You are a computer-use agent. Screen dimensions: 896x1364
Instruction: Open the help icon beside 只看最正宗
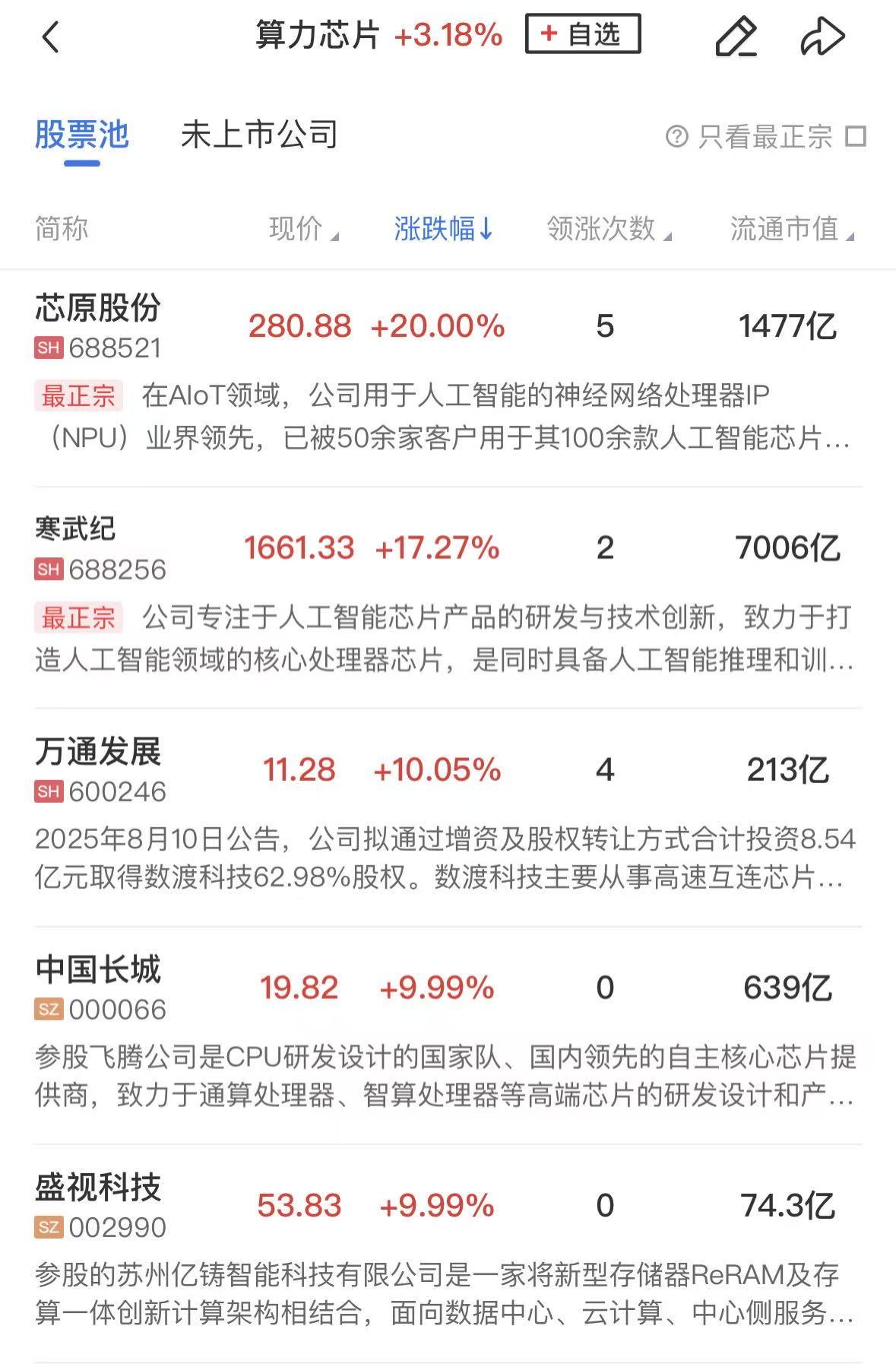pos(676,137)
